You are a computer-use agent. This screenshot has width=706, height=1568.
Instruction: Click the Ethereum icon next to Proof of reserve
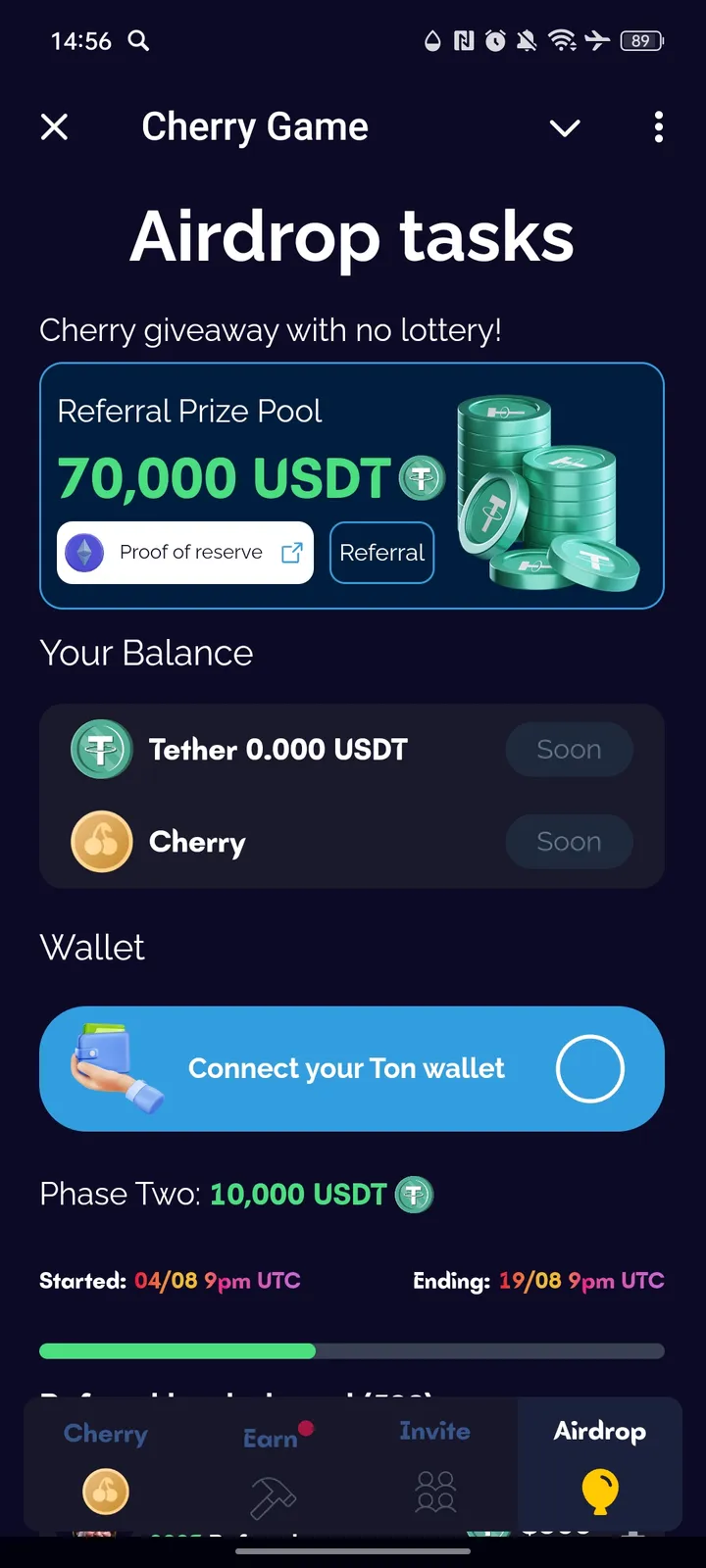pos(84,553)
